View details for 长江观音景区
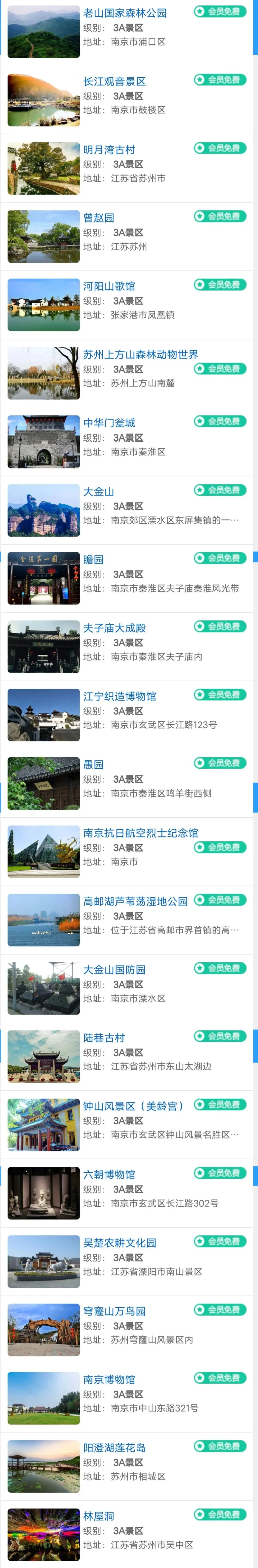Screen dimensions: 258x1568 114,82
